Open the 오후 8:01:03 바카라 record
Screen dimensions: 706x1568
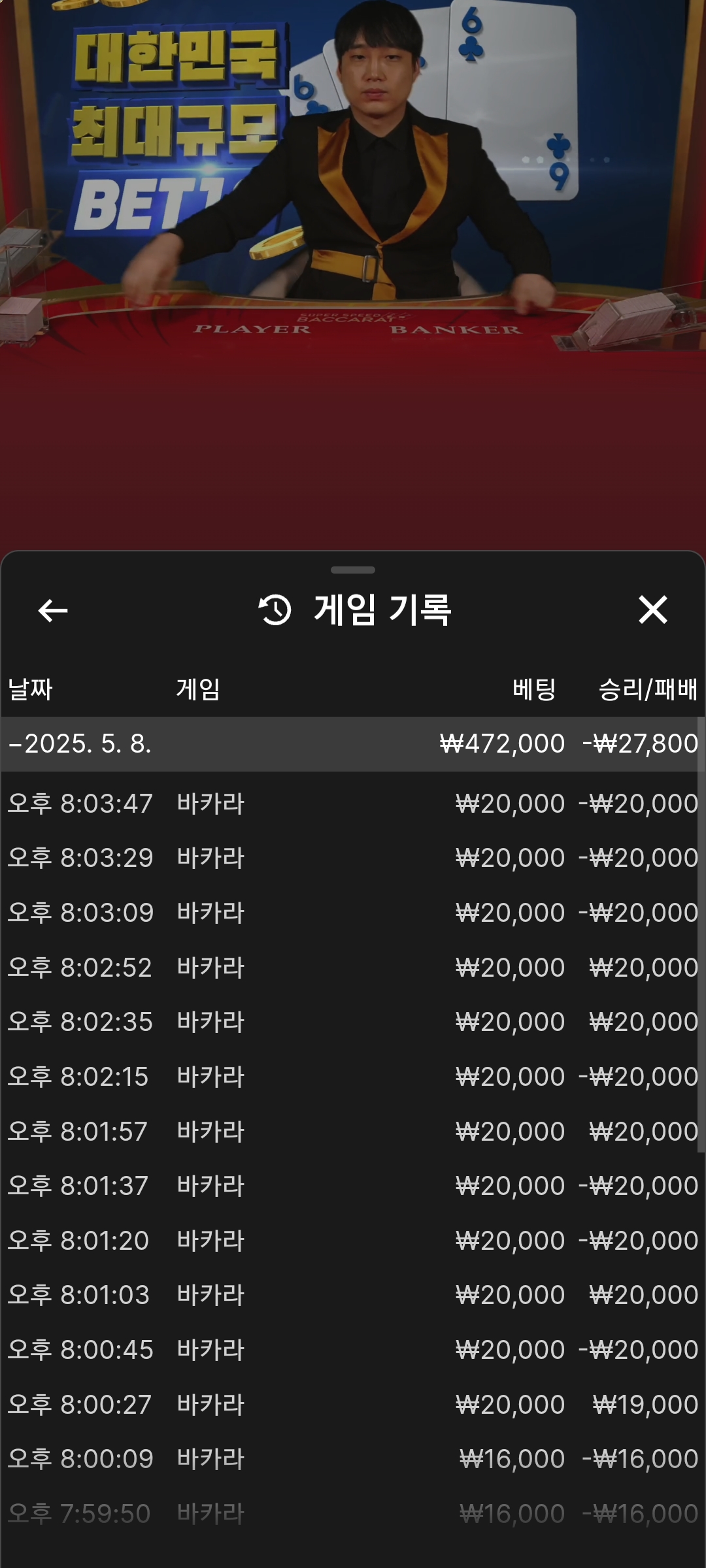[x=352, y=1294]
